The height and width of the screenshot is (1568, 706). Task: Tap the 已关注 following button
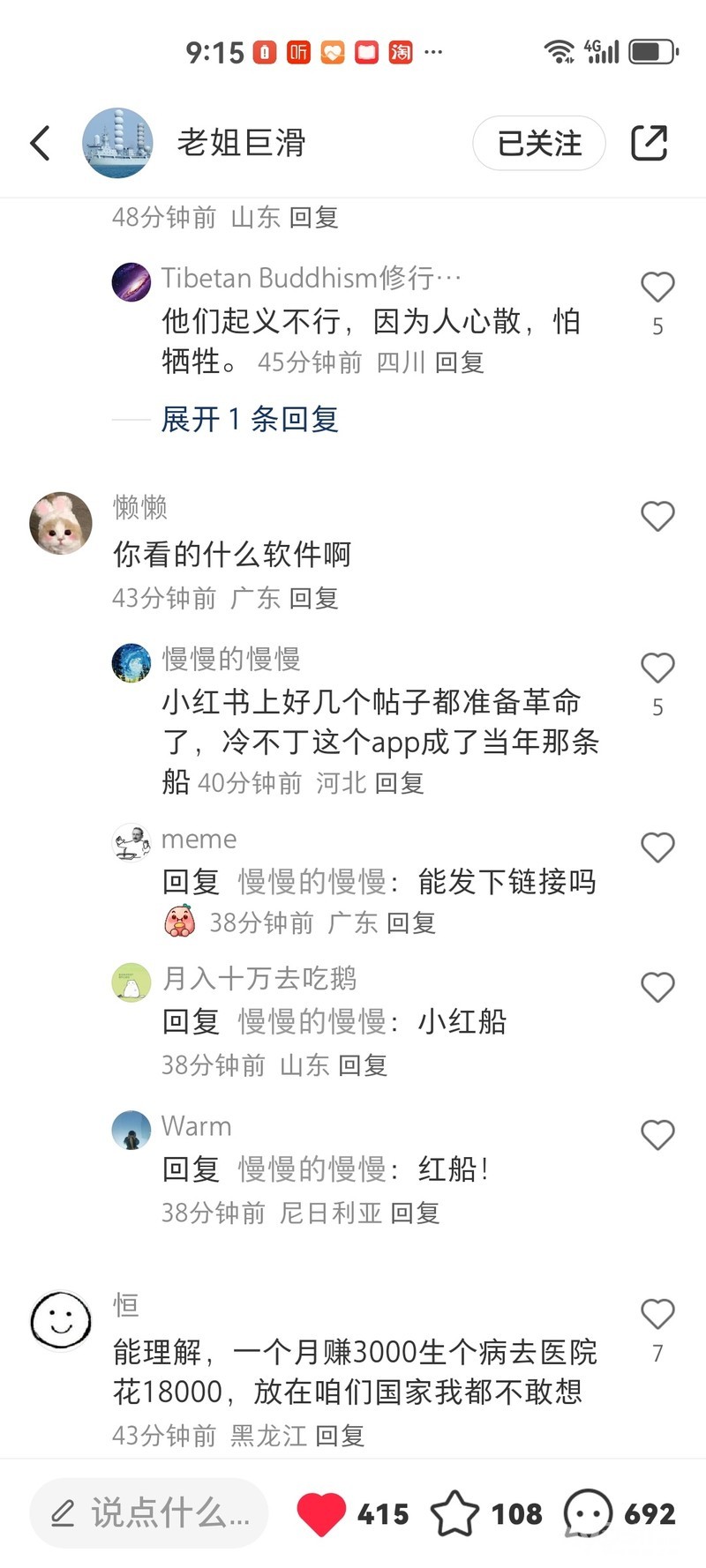tap(539, 143)
